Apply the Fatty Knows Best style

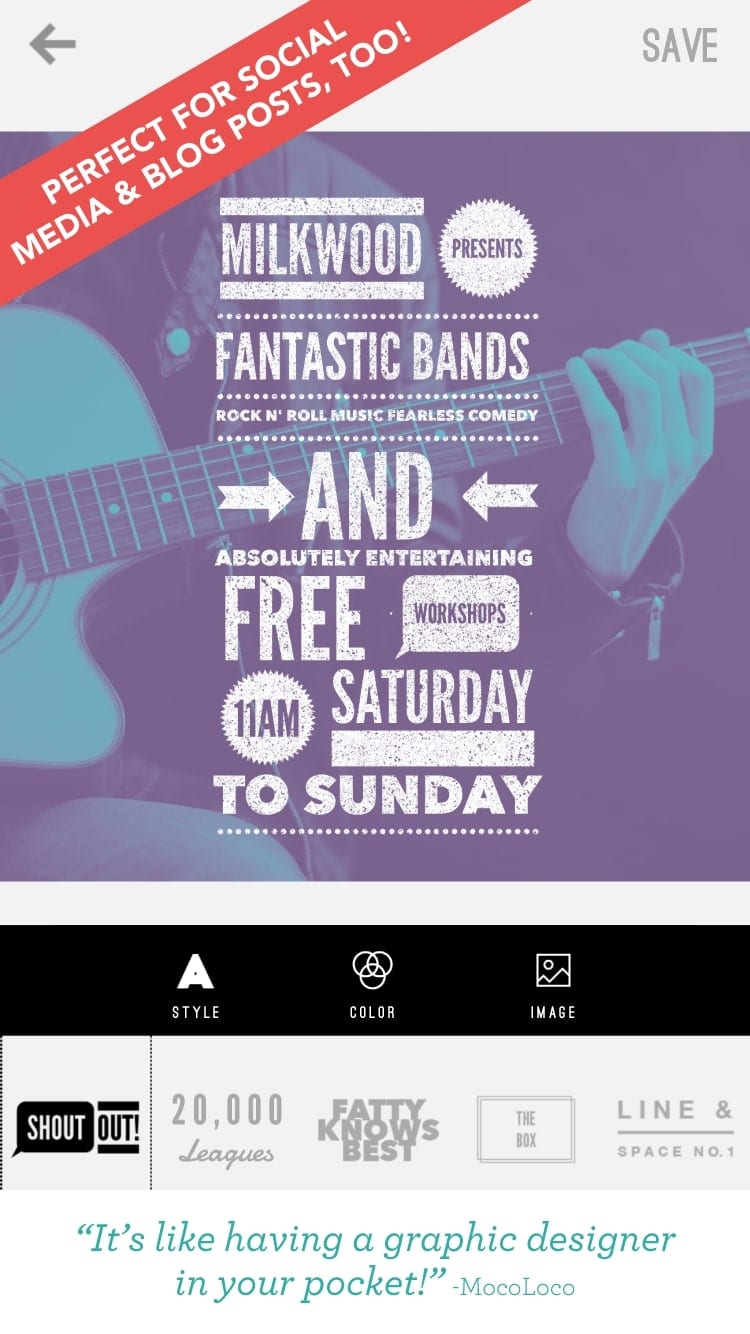point(378,1130)
